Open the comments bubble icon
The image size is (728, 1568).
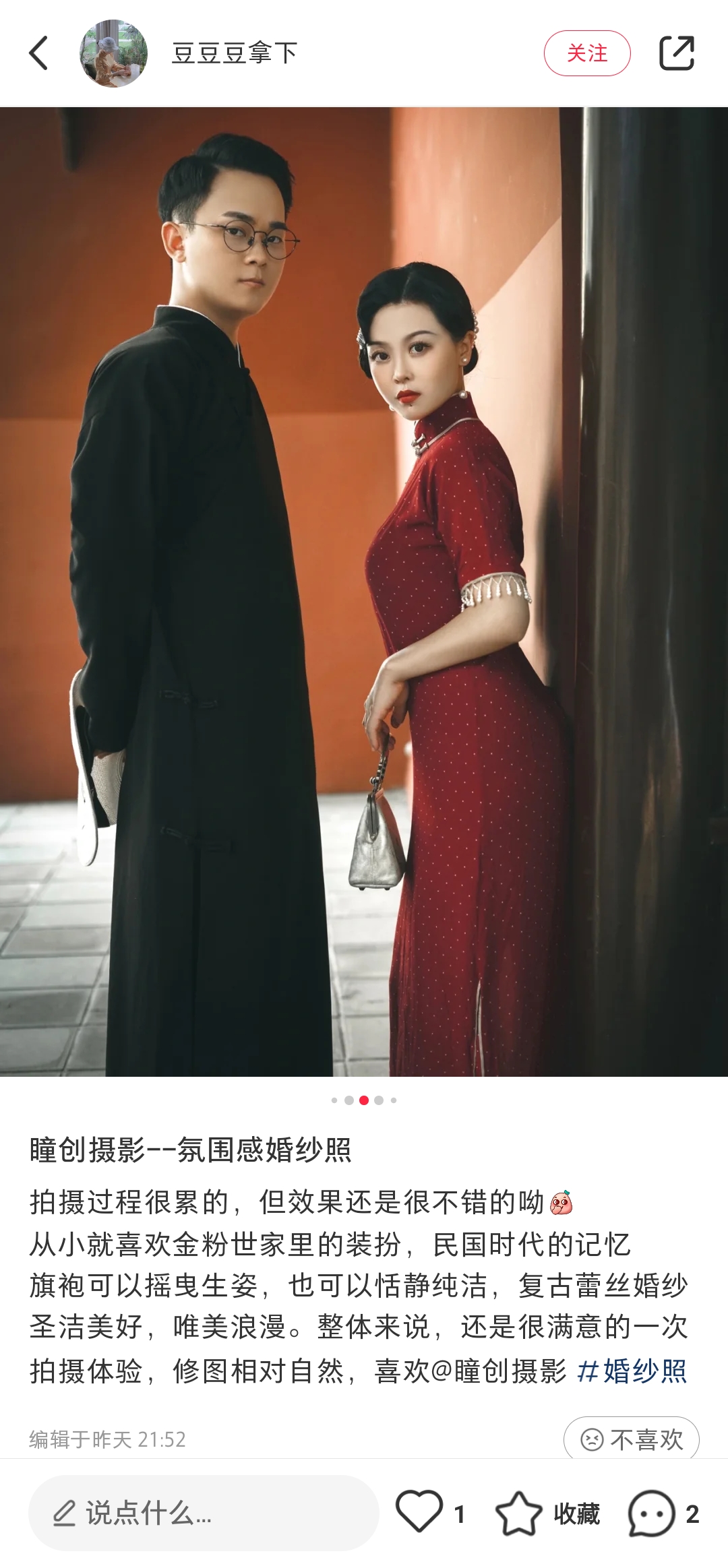coord(651,1513)
